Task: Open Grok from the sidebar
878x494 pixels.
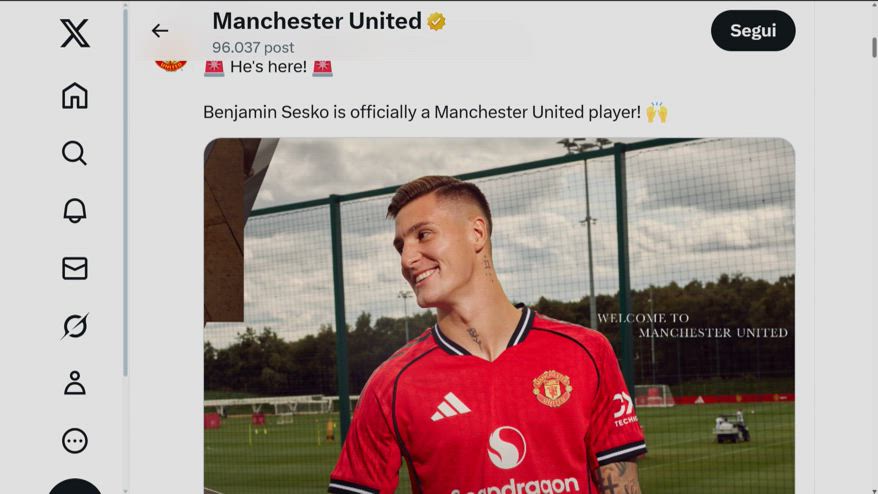Action: click(75, 326)
